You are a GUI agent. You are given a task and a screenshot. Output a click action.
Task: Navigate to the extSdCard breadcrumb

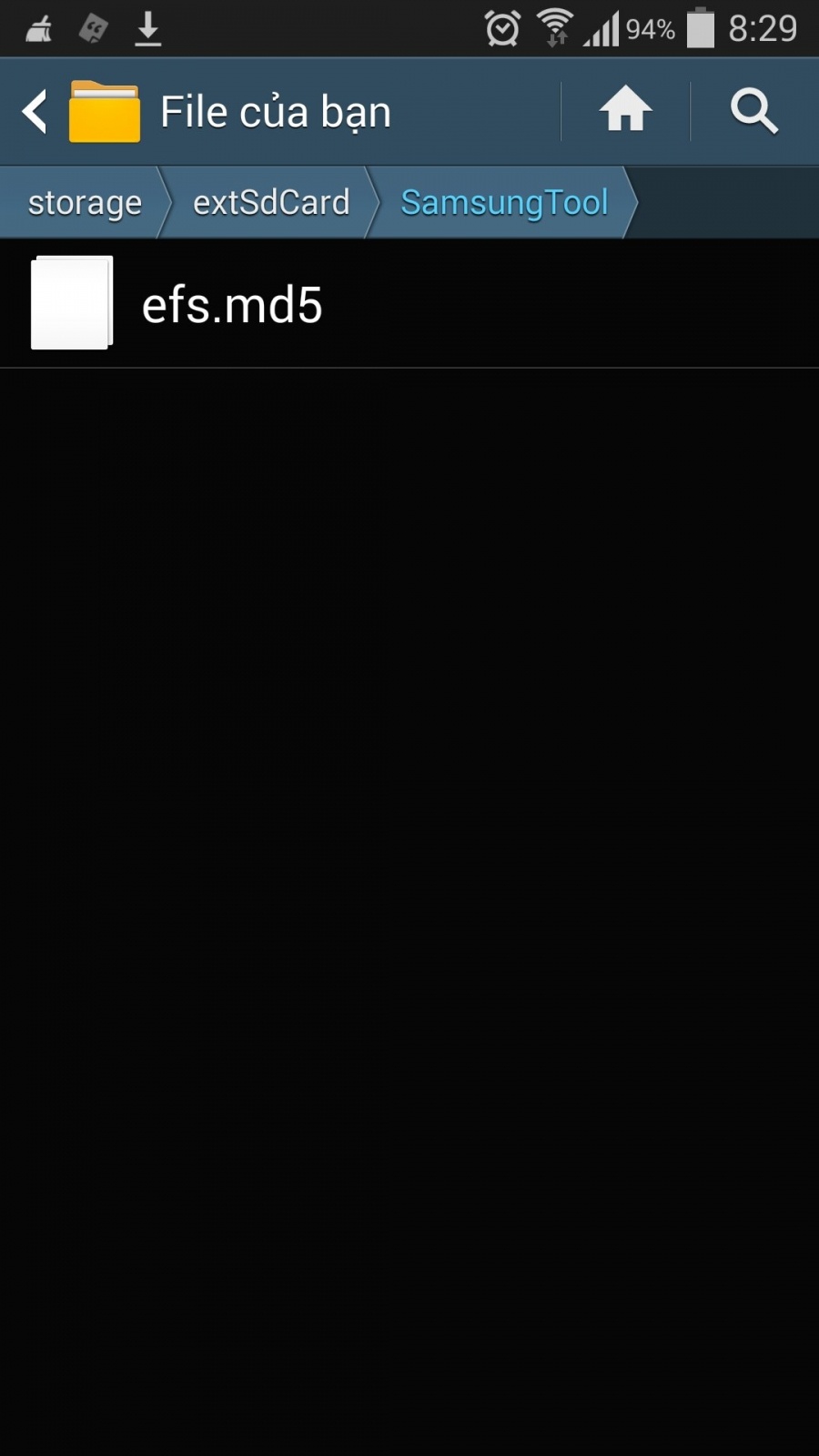click(271, 202)
